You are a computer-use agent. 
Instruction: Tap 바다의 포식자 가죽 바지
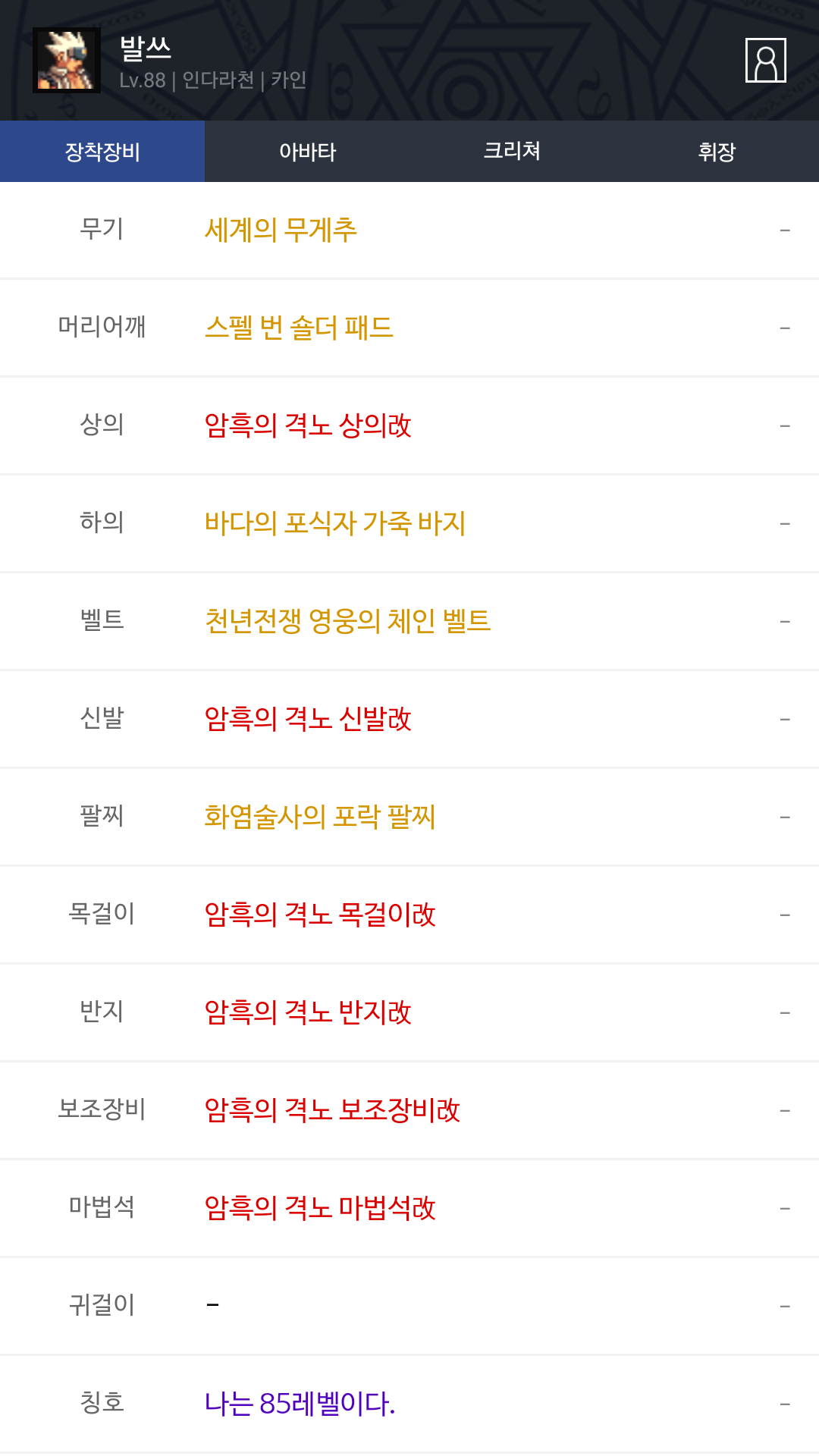tap(334, 523)
